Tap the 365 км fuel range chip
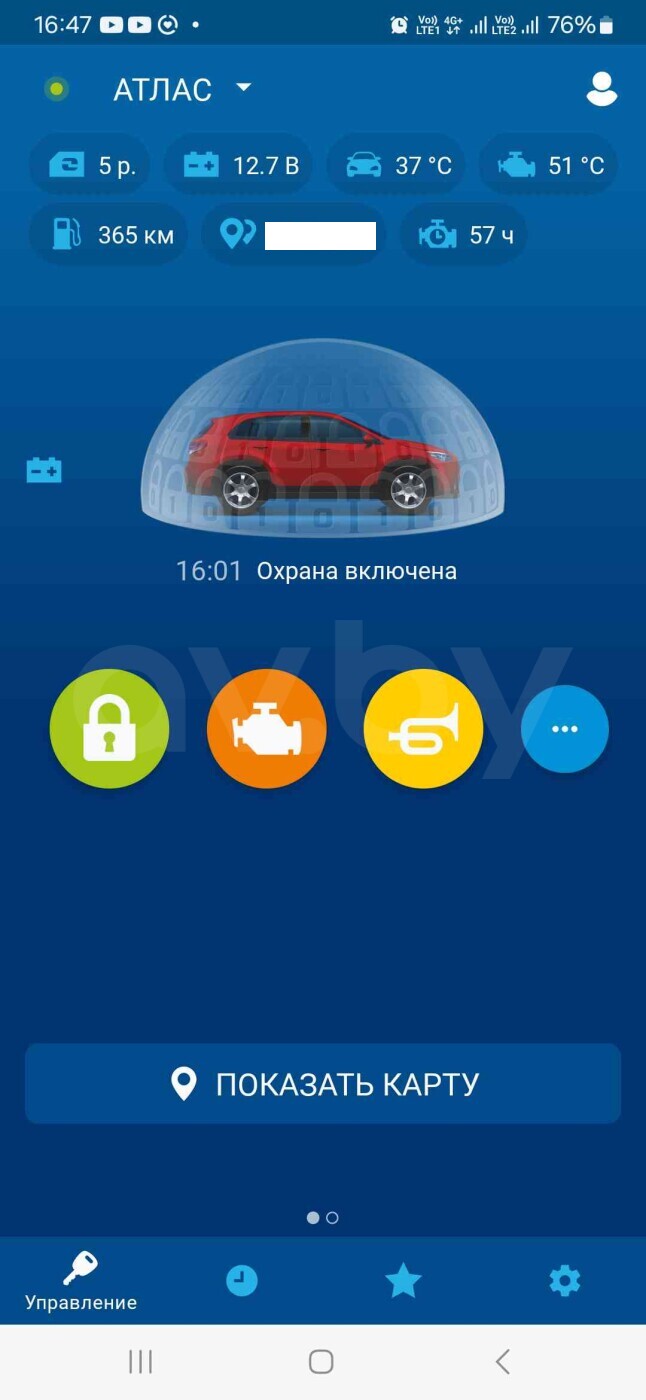Screen dimensions: 646x1400 [108, 235]
